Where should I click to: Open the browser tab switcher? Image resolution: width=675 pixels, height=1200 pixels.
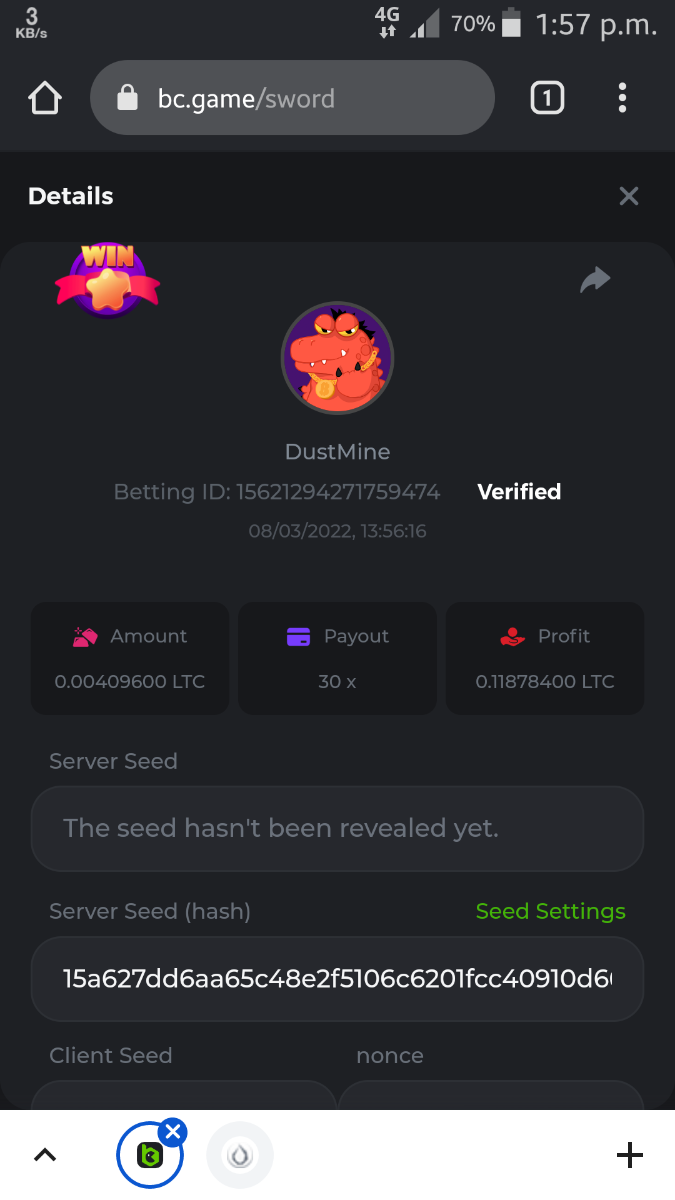[x=547, y=98]
